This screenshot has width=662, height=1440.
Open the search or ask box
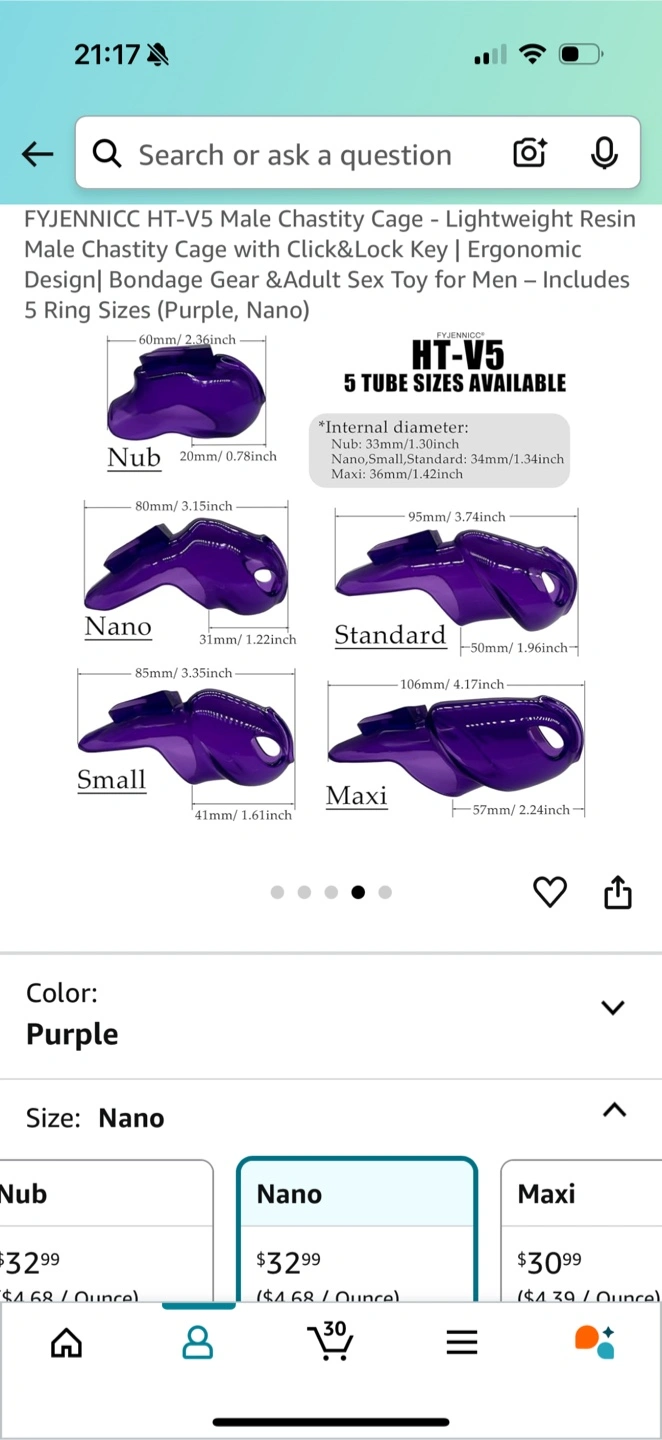pyautogui.click(x=294, y=154)
